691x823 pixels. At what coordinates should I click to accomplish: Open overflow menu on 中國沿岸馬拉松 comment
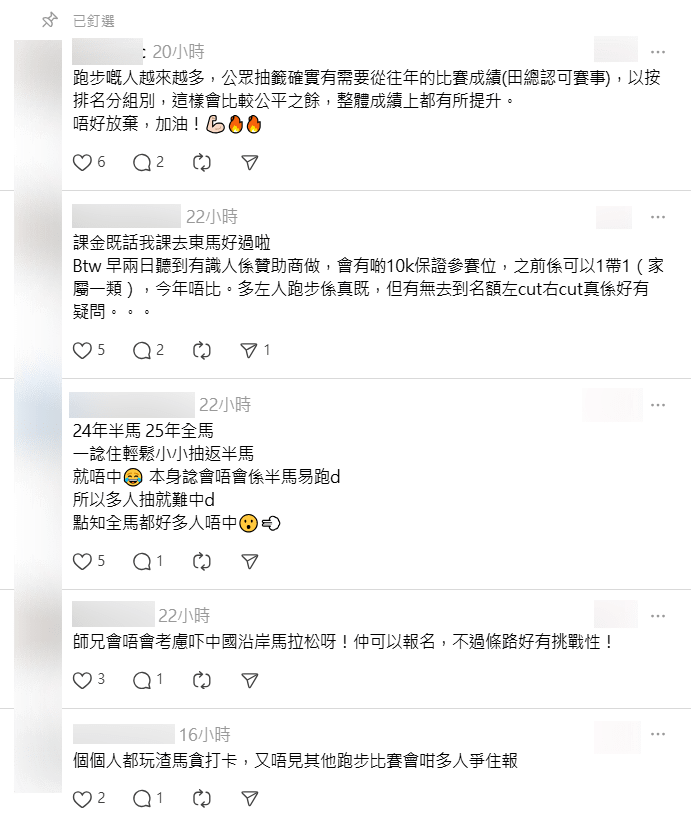[657, 615]
